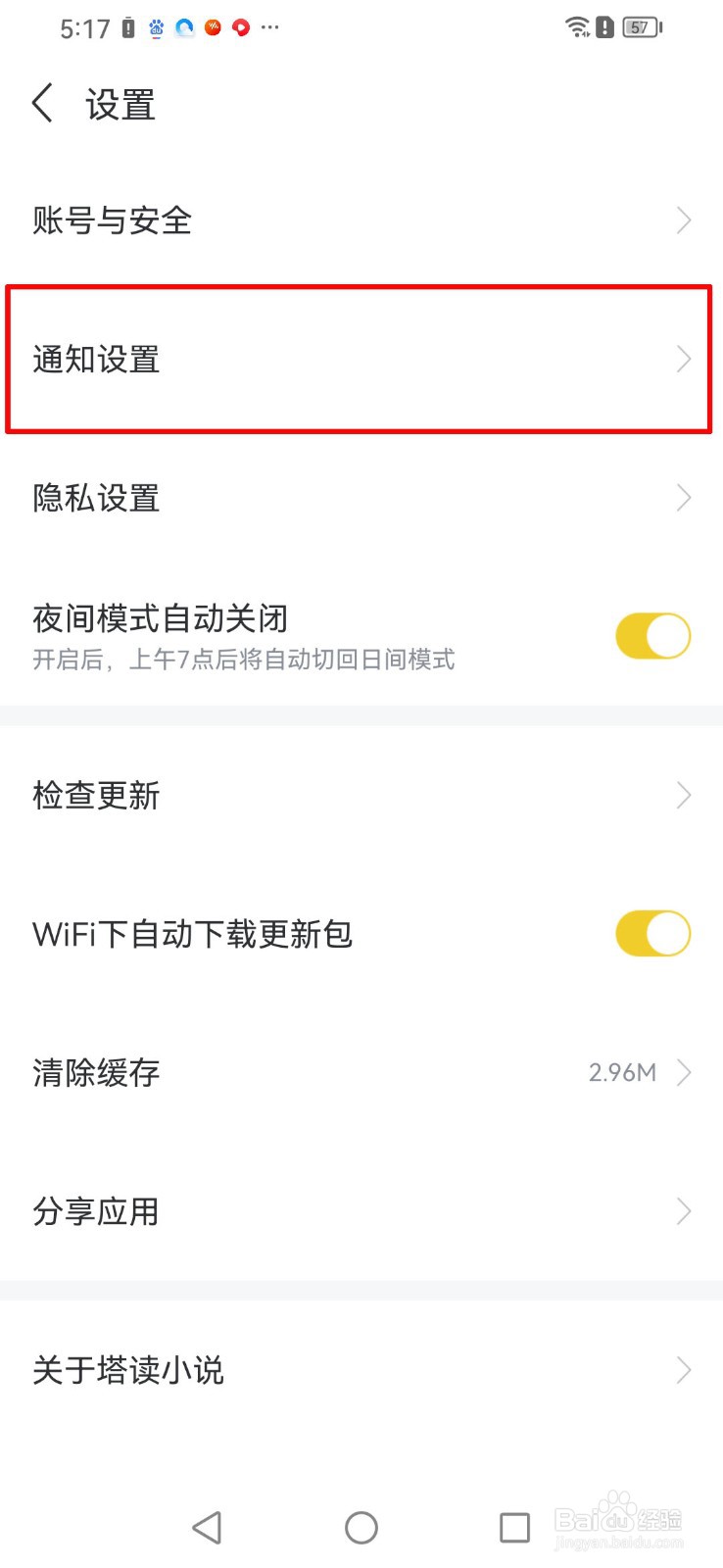The width and height of the screenshot is (723, 1568).
Task: Tap the red location pin status icon
Action: tap(240, 27)
